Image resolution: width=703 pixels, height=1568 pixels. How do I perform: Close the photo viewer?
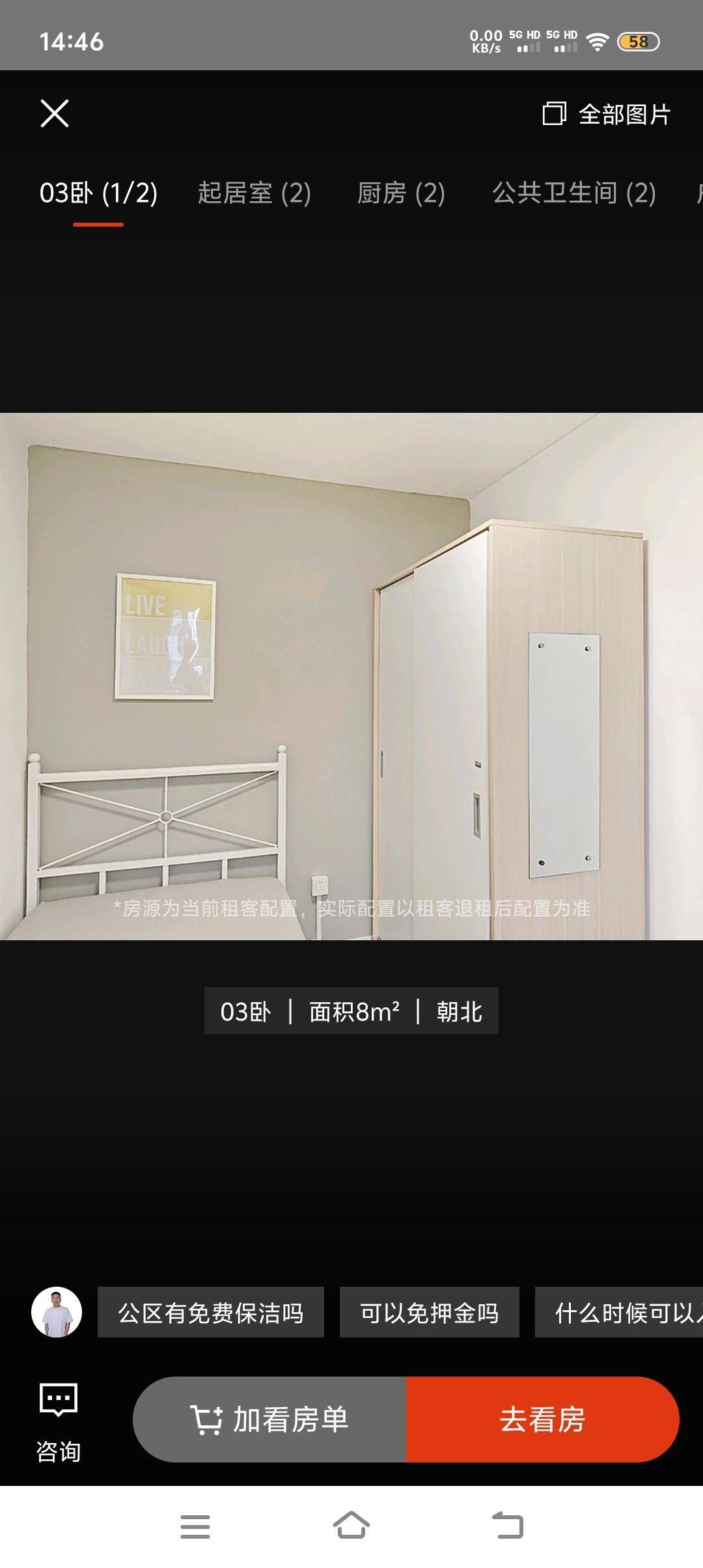(x=55, y=114)
